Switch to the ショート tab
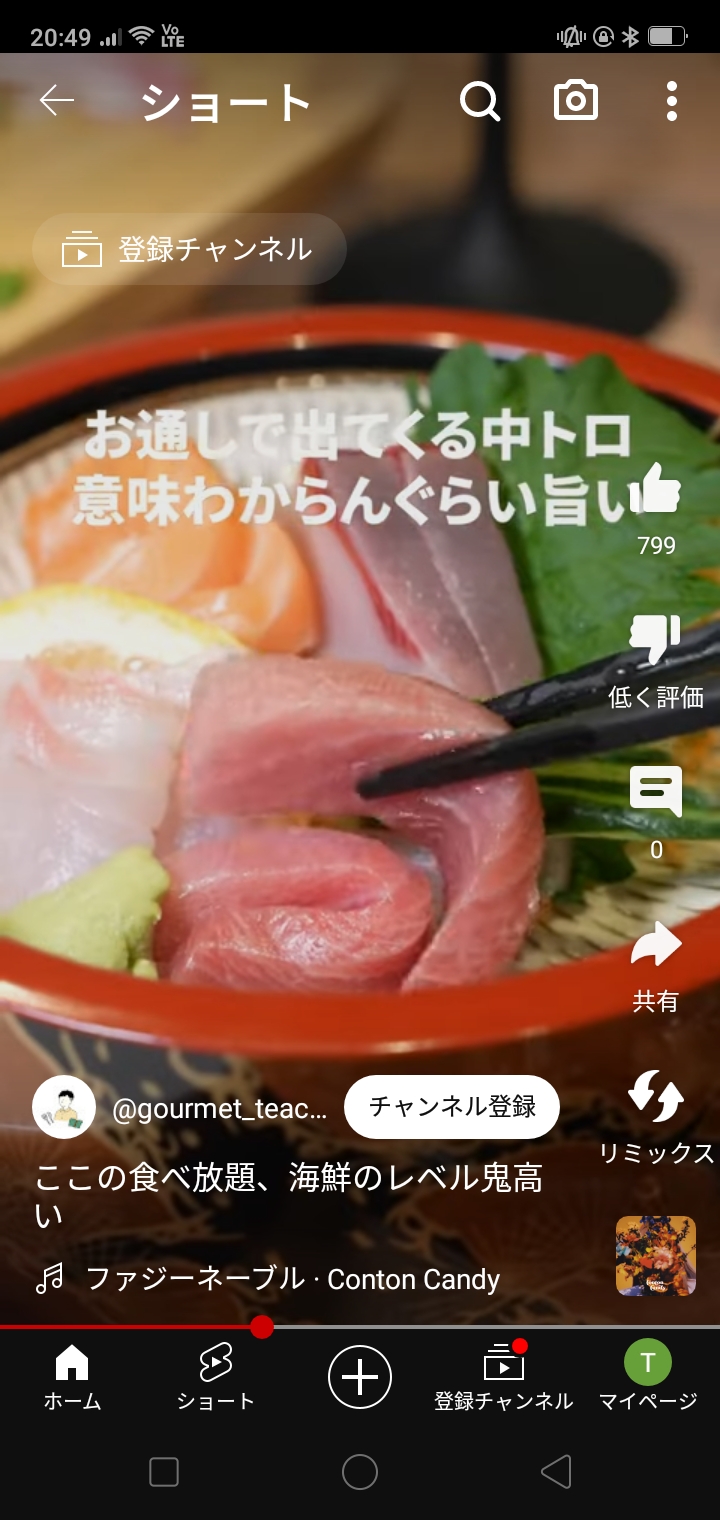The image size is (720, 1520). click(215, 1377)
